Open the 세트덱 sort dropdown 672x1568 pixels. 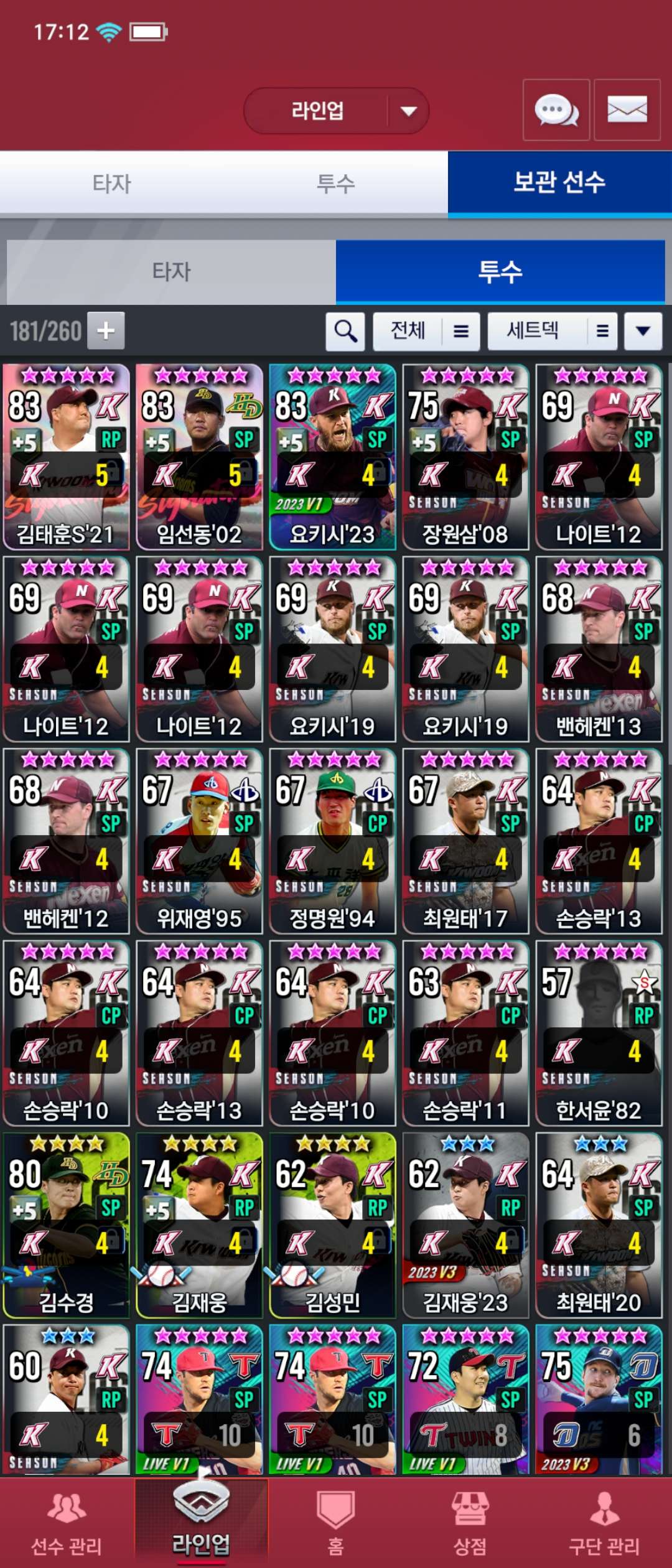point(552,330)
